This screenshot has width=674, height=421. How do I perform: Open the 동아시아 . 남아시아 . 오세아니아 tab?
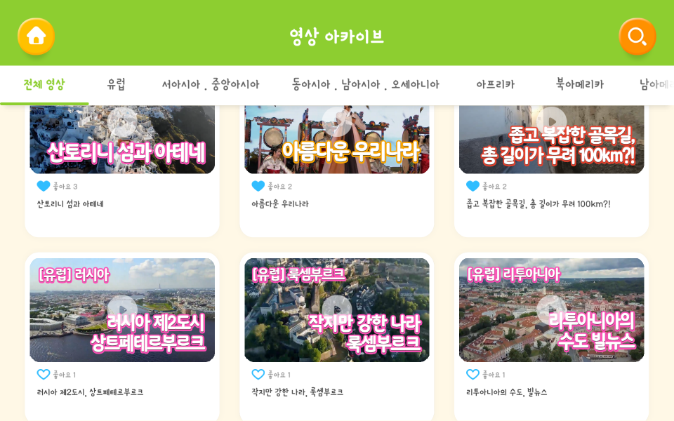[365, 84]
